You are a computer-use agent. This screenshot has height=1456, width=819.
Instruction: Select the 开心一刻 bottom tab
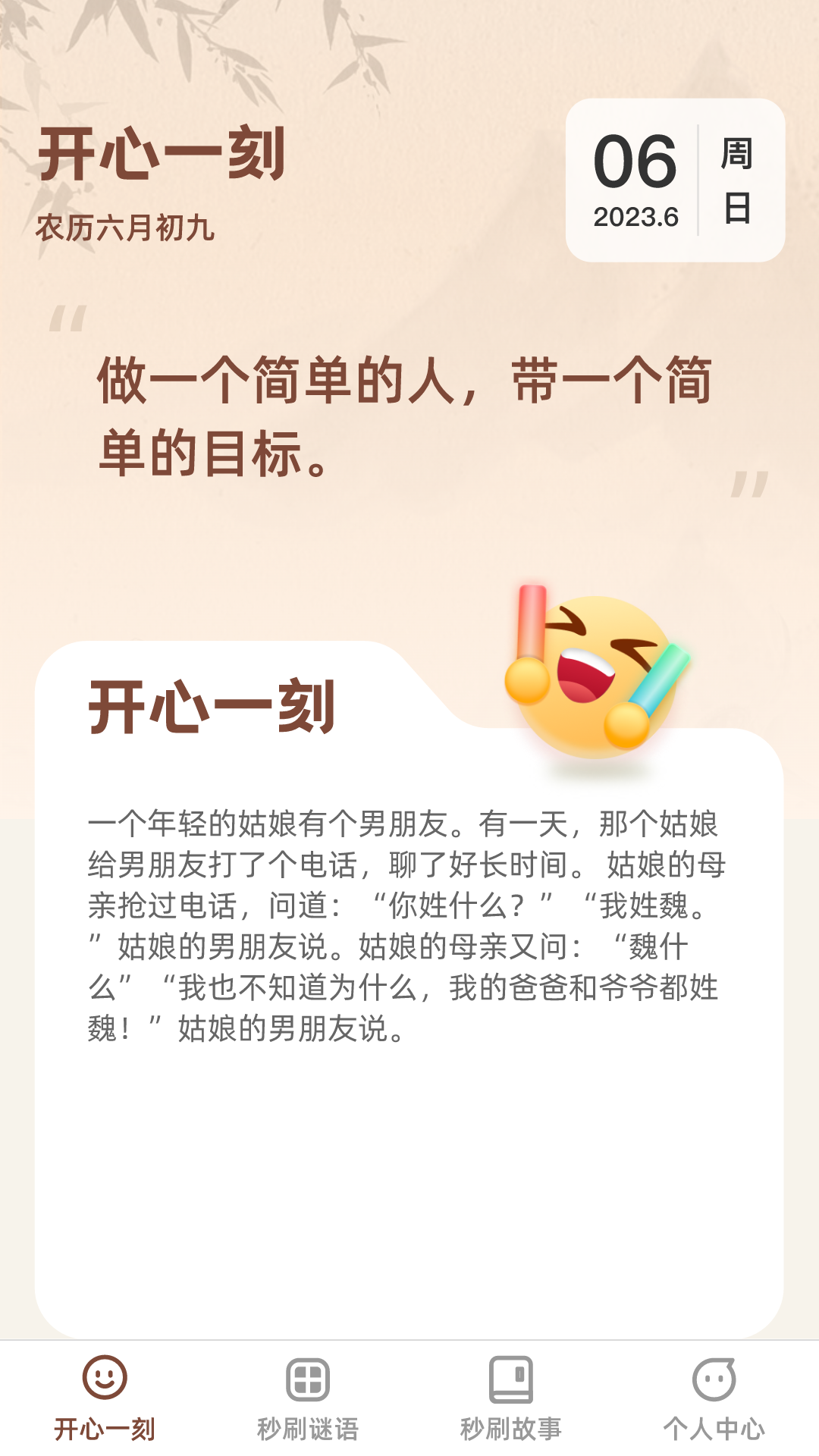105,1398
